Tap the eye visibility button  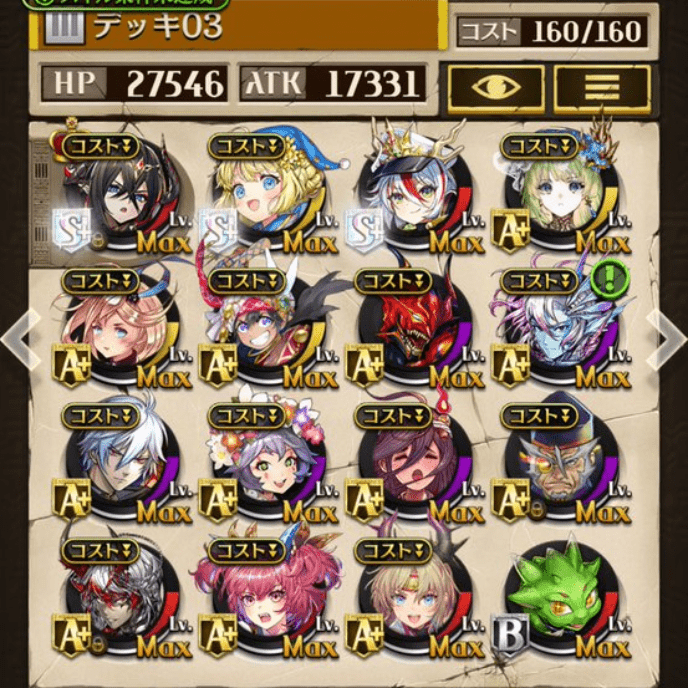(496, 87)
